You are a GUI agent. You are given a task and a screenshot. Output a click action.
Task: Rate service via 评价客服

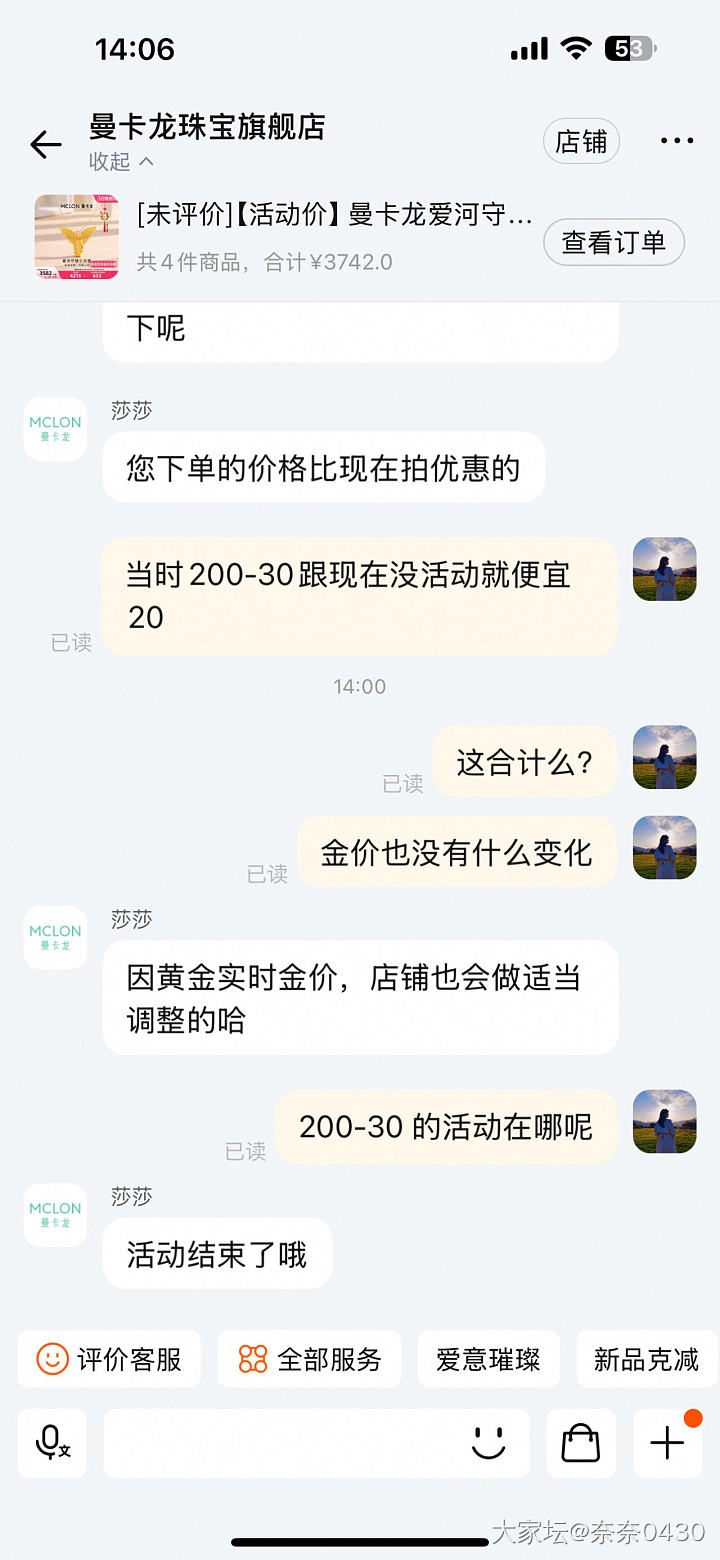click(110, 1359)
